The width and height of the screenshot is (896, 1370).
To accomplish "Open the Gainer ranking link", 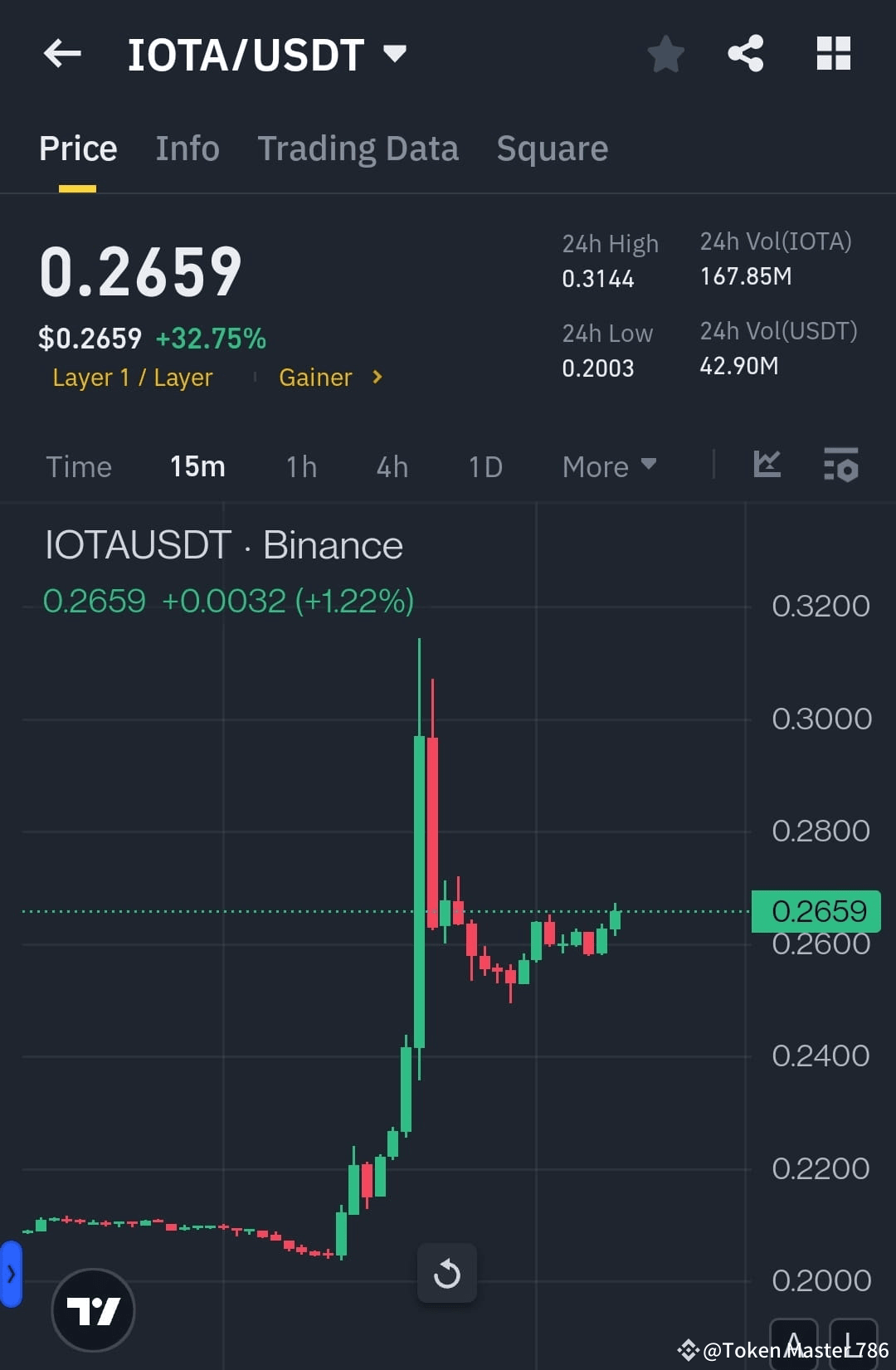I will click(315, 378).
